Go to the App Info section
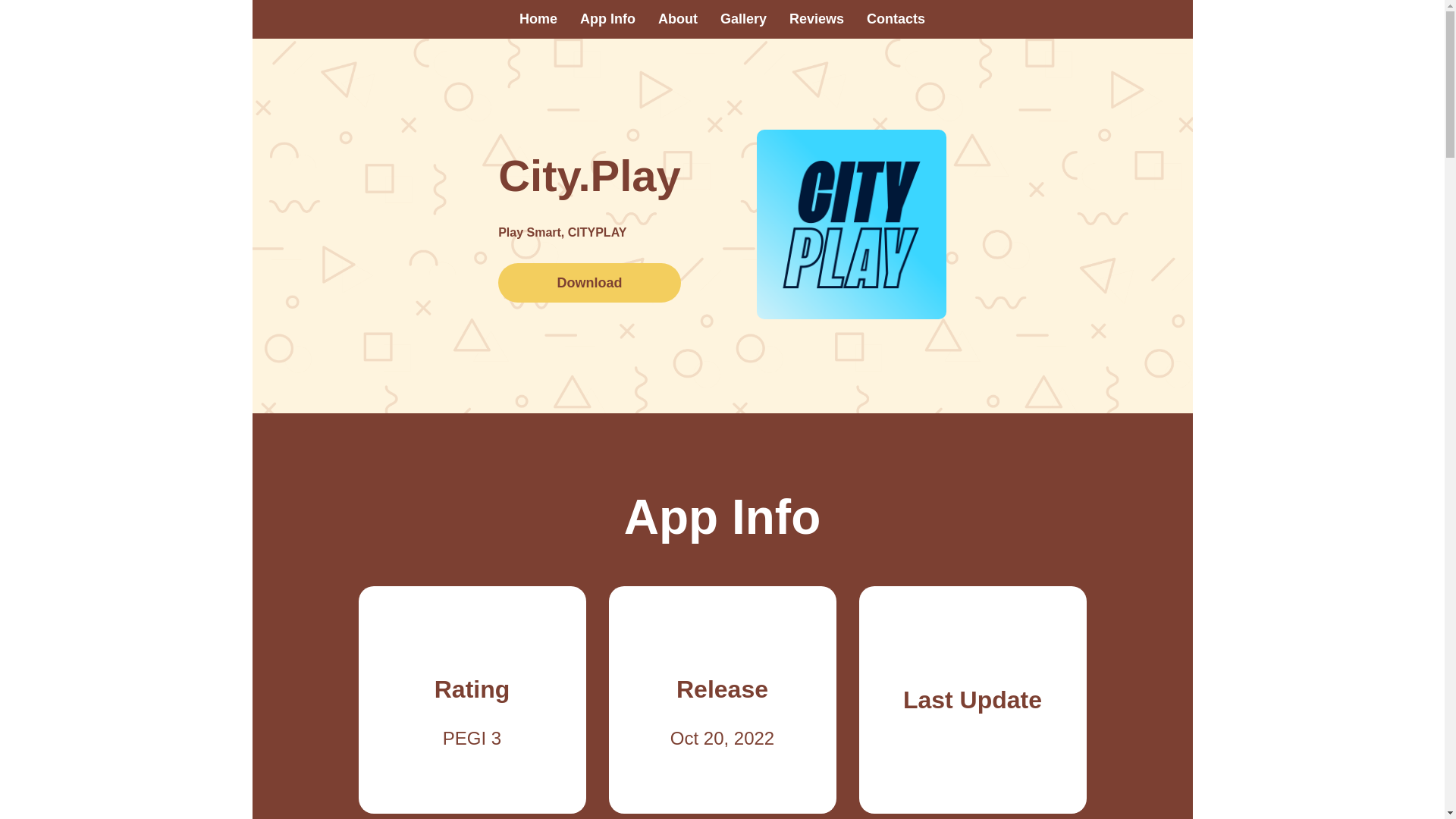 (607, 19)
